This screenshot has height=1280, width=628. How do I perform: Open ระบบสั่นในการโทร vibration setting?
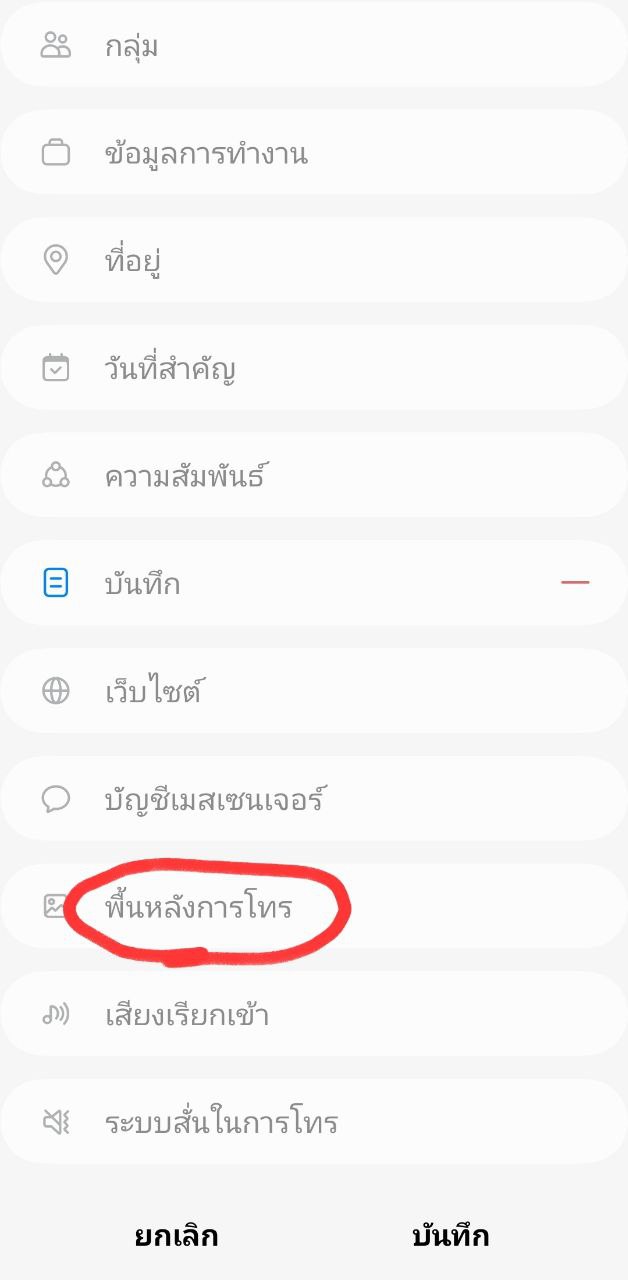[313, 1122]
